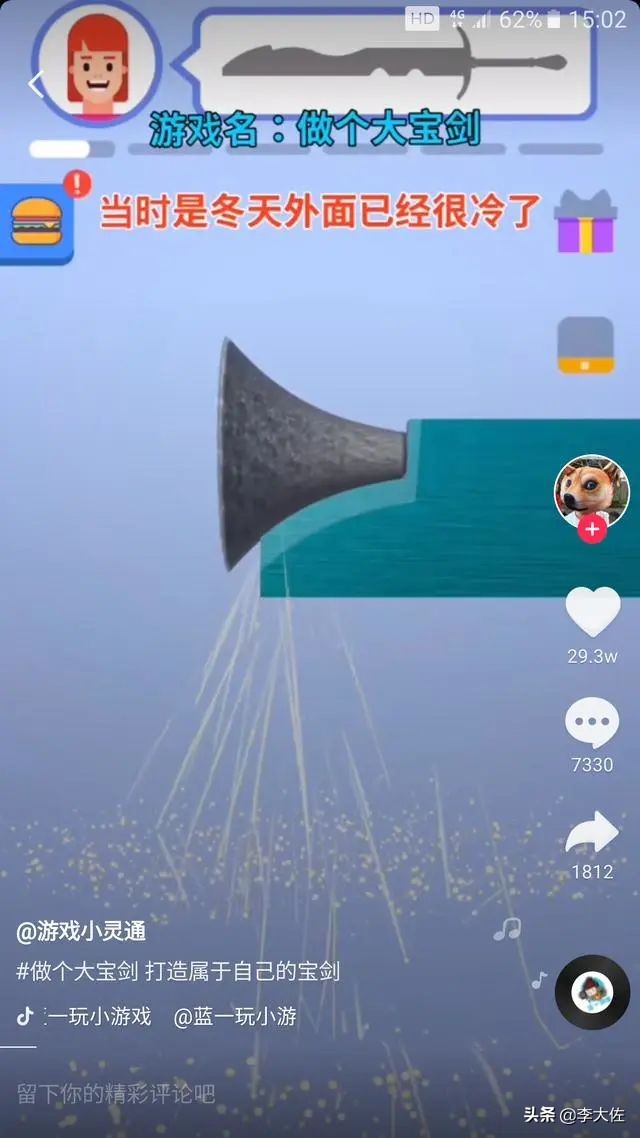This screenshot has width=640, height=1138.
Task: Share this video via the arrow icon
Action: point(592,832)
